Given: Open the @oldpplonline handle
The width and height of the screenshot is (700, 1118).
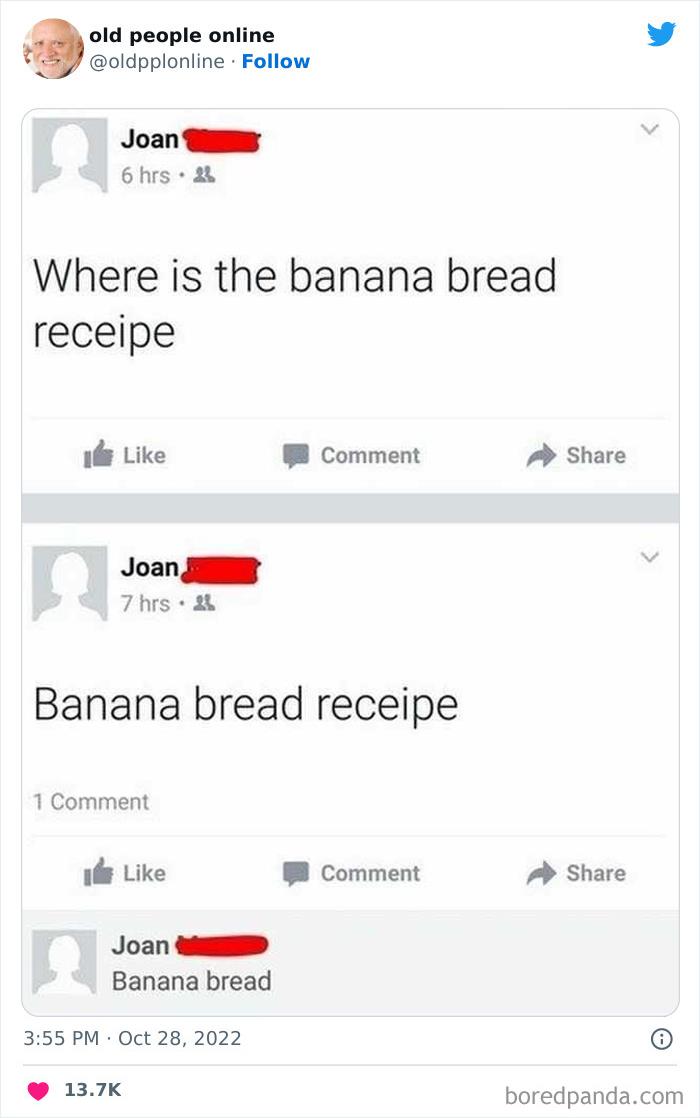Looking at the screenshot, I should click(157, 61).
